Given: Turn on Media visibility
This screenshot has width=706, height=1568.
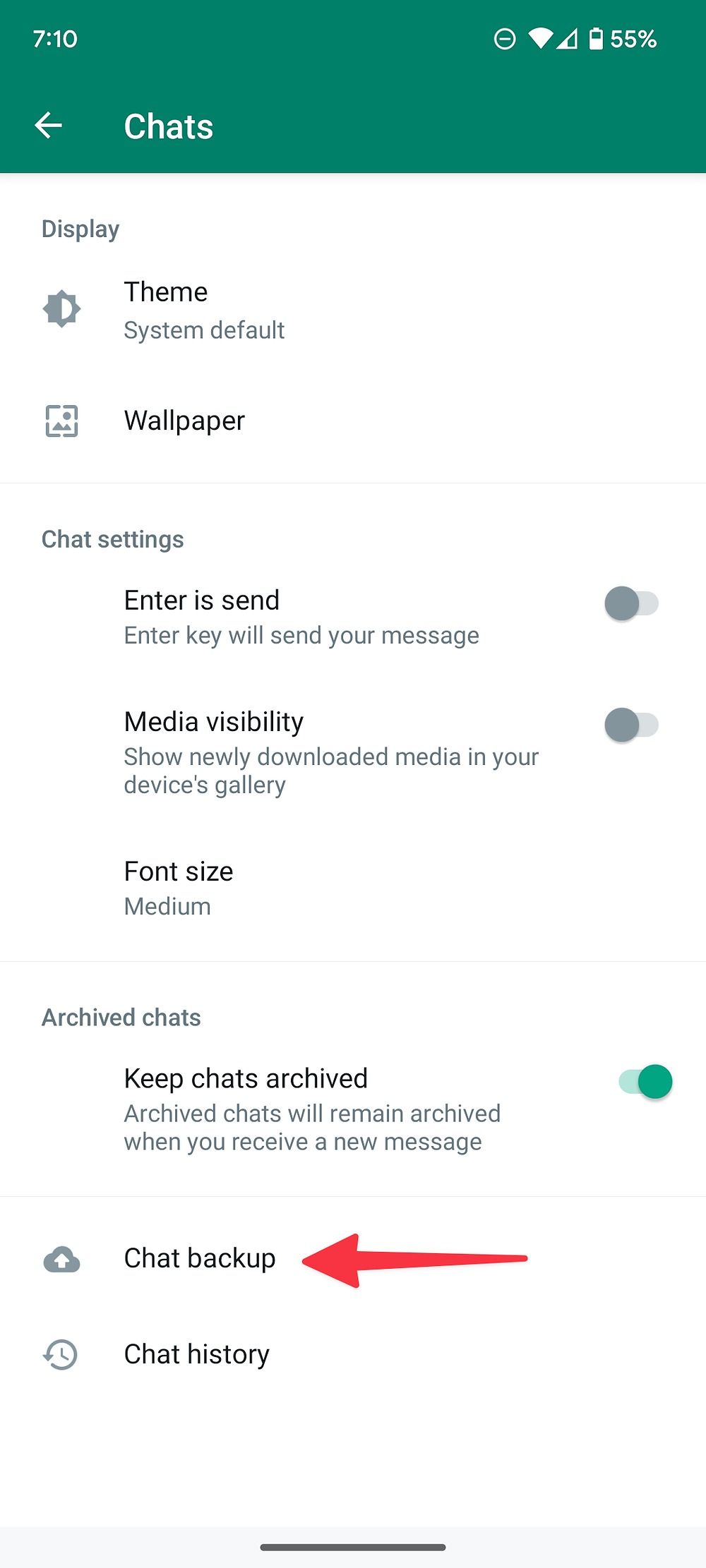Looking at the screenshot, I should point(631,725).
